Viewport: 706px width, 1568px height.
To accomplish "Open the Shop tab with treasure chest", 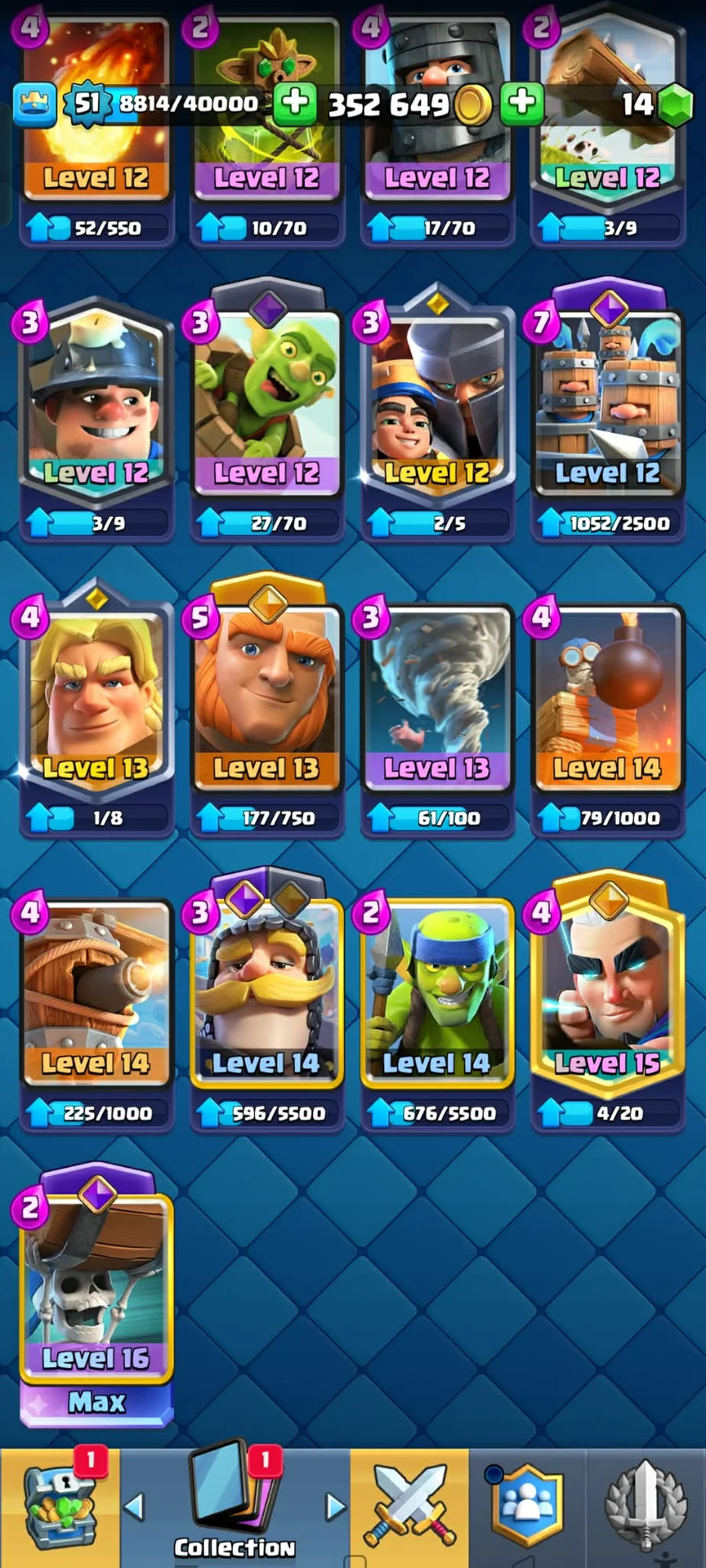I will [60, 1507].
